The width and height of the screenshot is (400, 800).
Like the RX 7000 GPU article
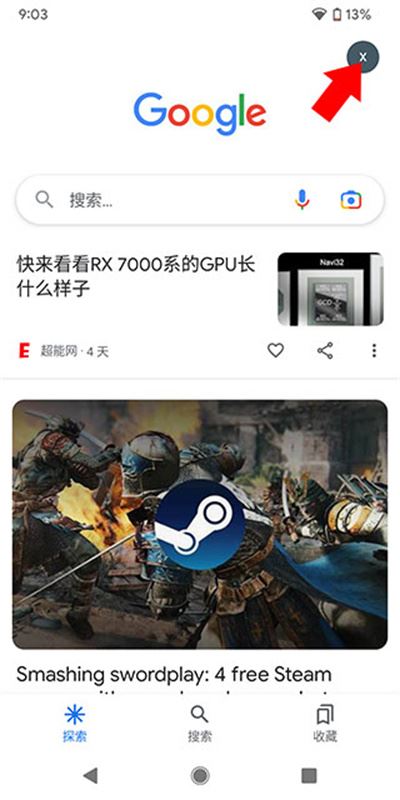click(x=276, y=351)
